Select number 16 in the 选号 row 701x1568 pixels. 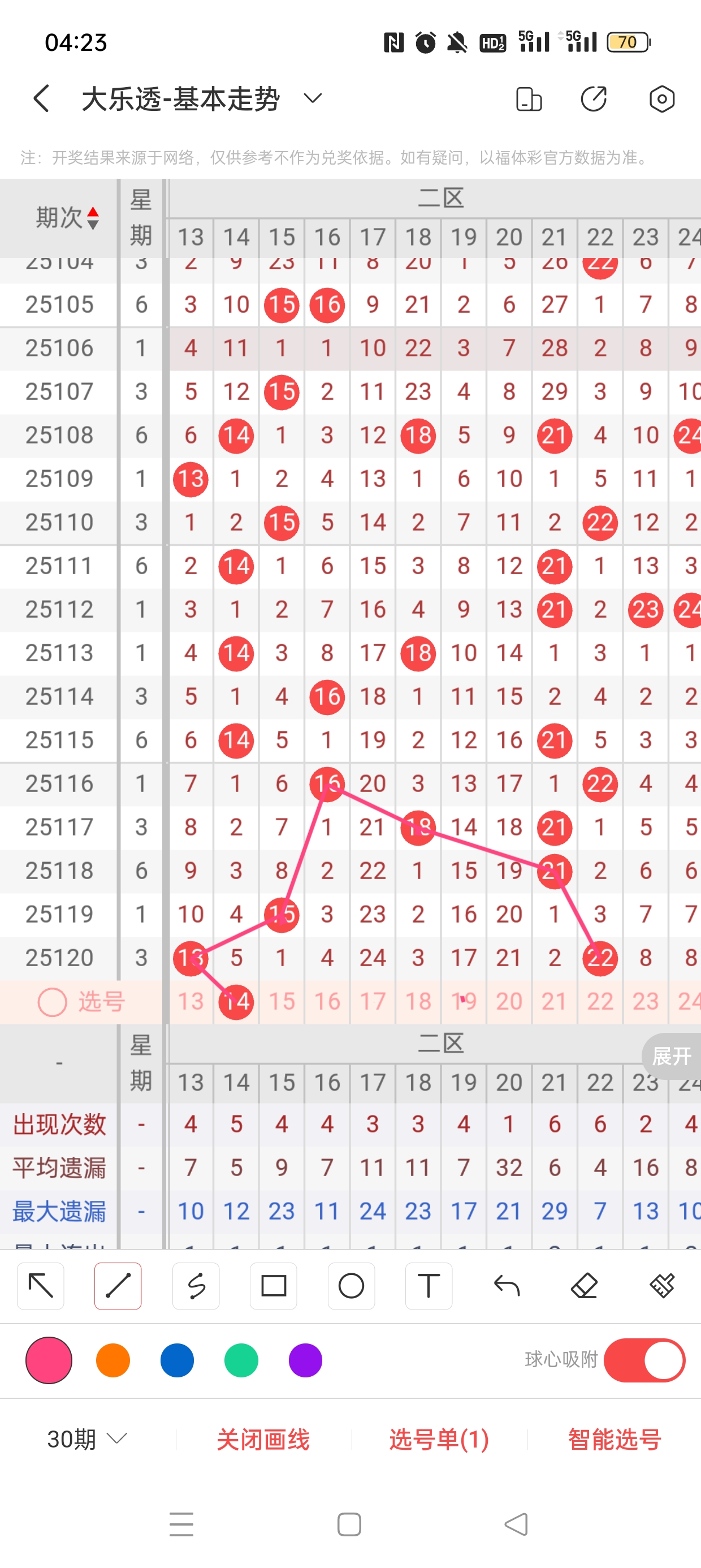click(327, 1001)
